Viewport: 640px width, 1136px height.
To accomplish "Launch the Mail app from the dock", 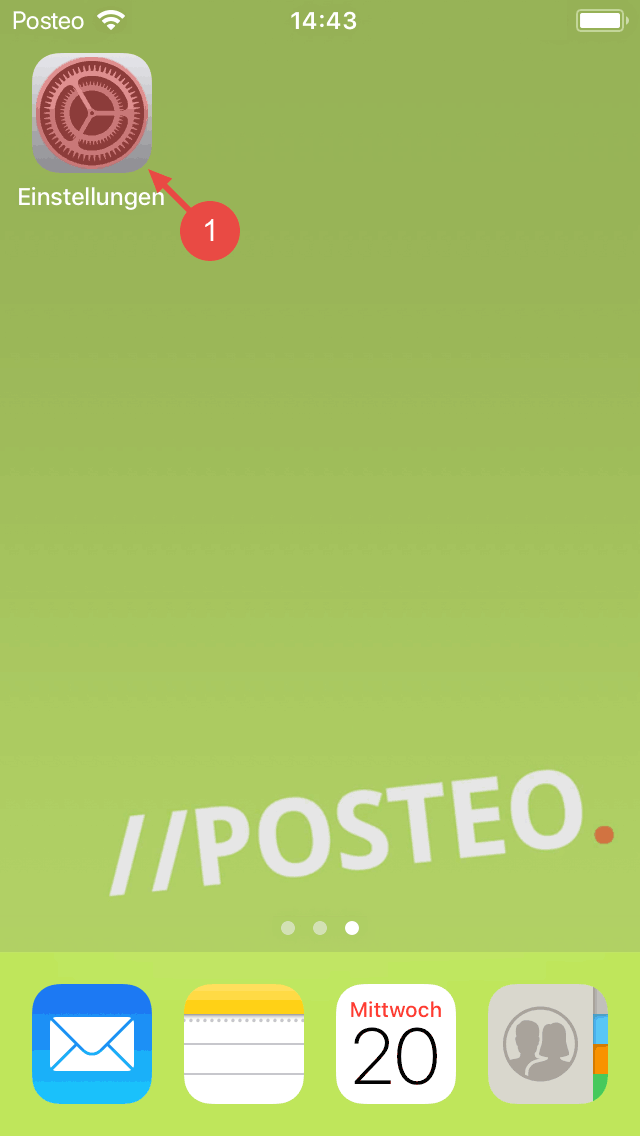I will coord(92,1043).
